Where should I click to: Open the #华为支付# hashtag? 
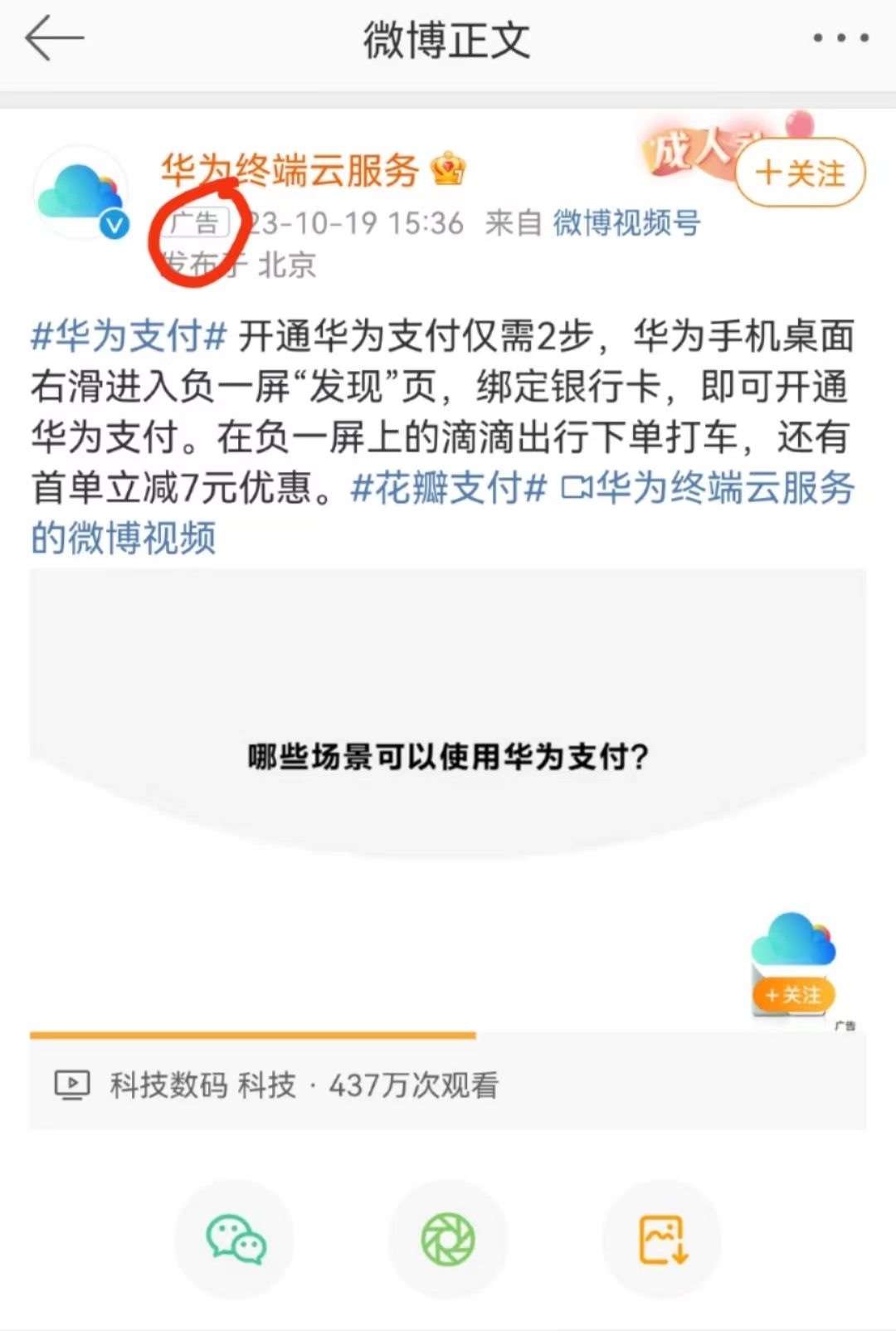point(129,337)
